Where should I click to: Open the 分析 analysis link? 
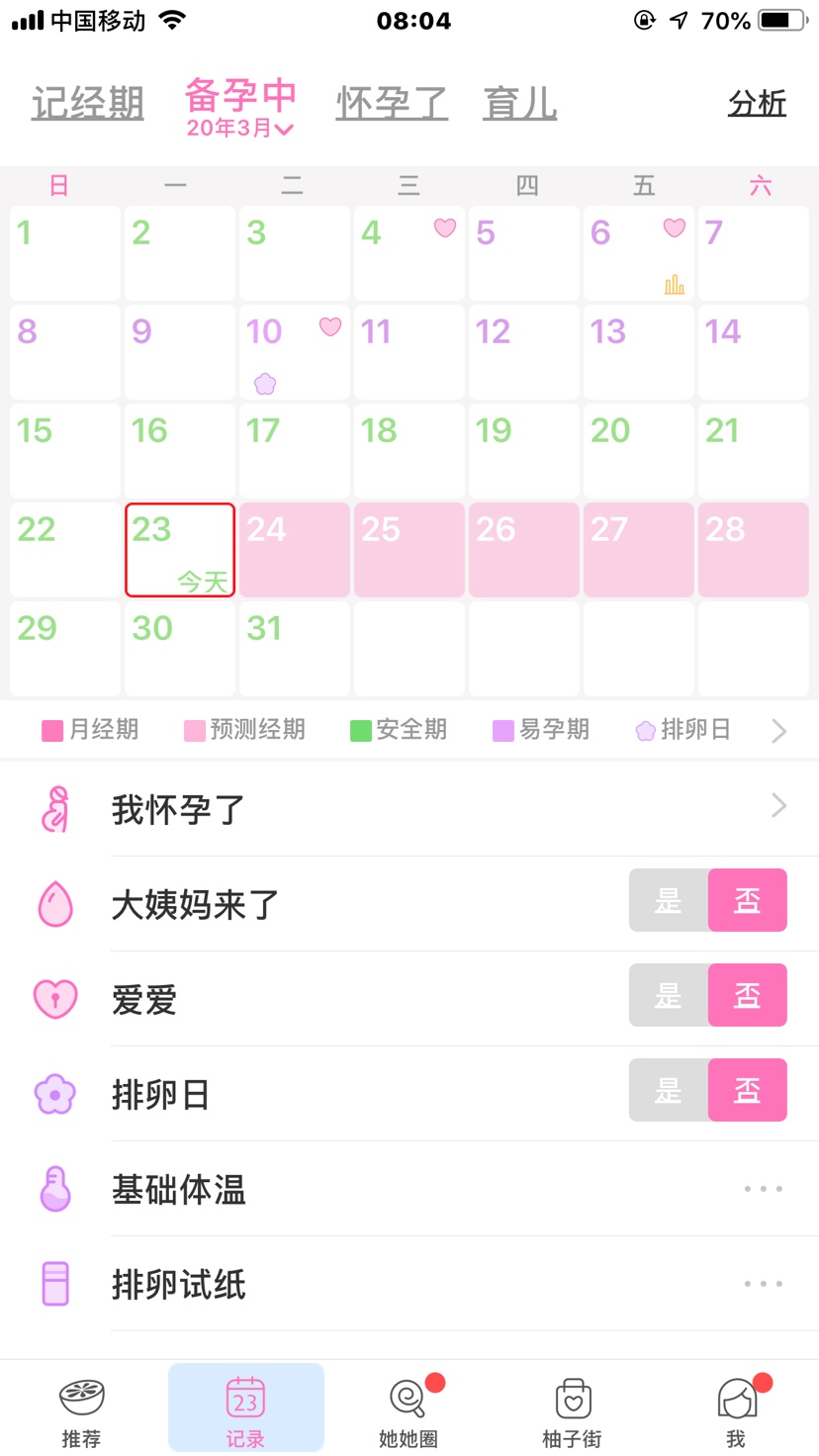click(757, 104)
